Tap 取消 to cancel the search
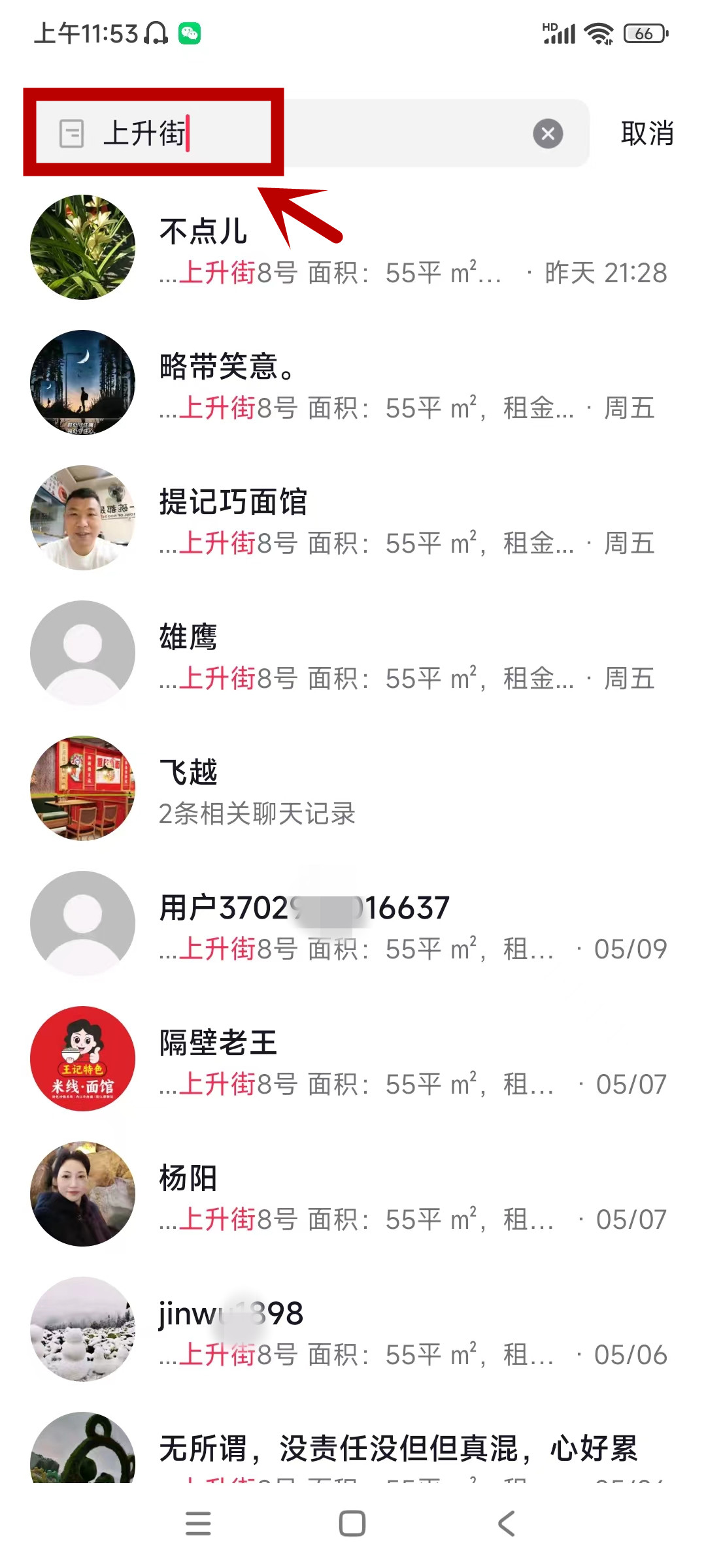 coord(647,134)
